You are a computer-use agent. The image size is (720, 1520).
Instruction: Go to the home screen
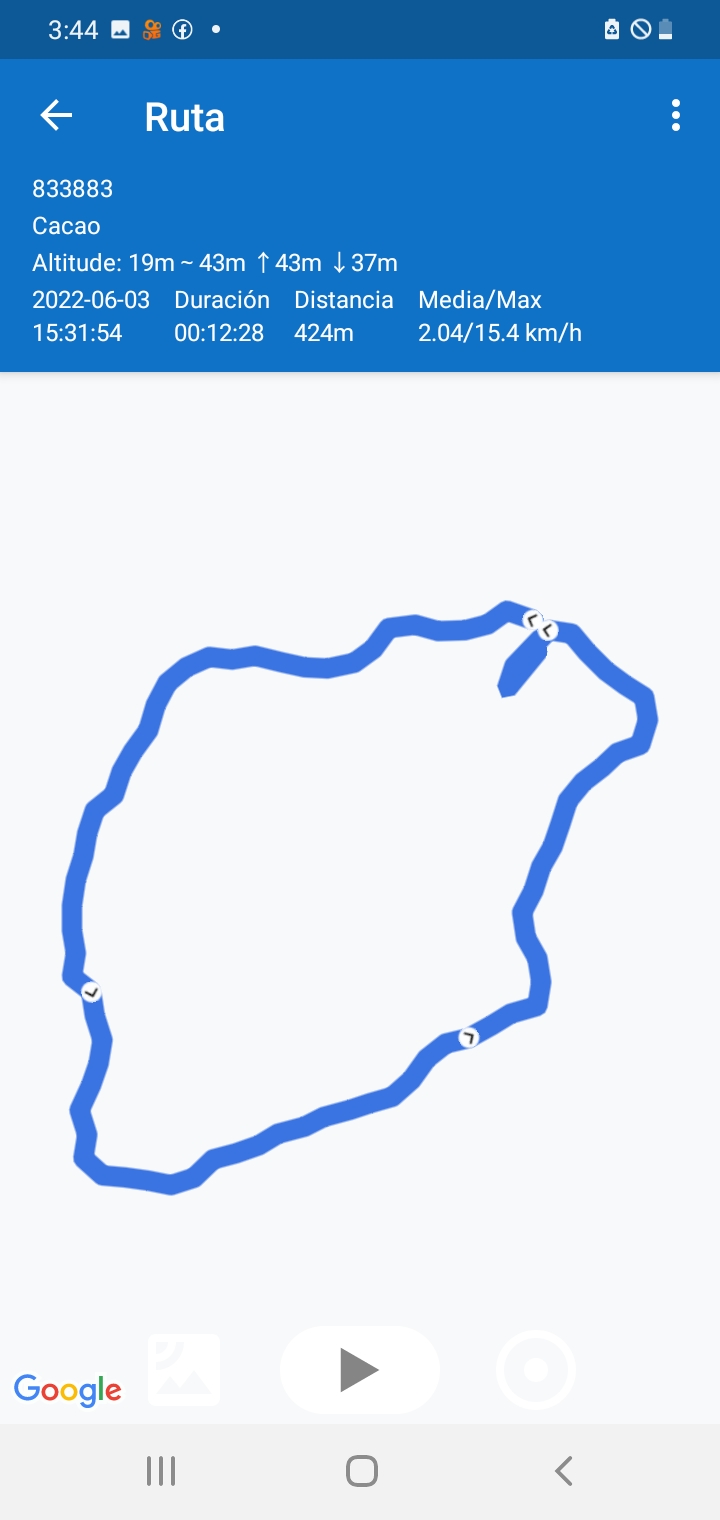point(361,1471)
